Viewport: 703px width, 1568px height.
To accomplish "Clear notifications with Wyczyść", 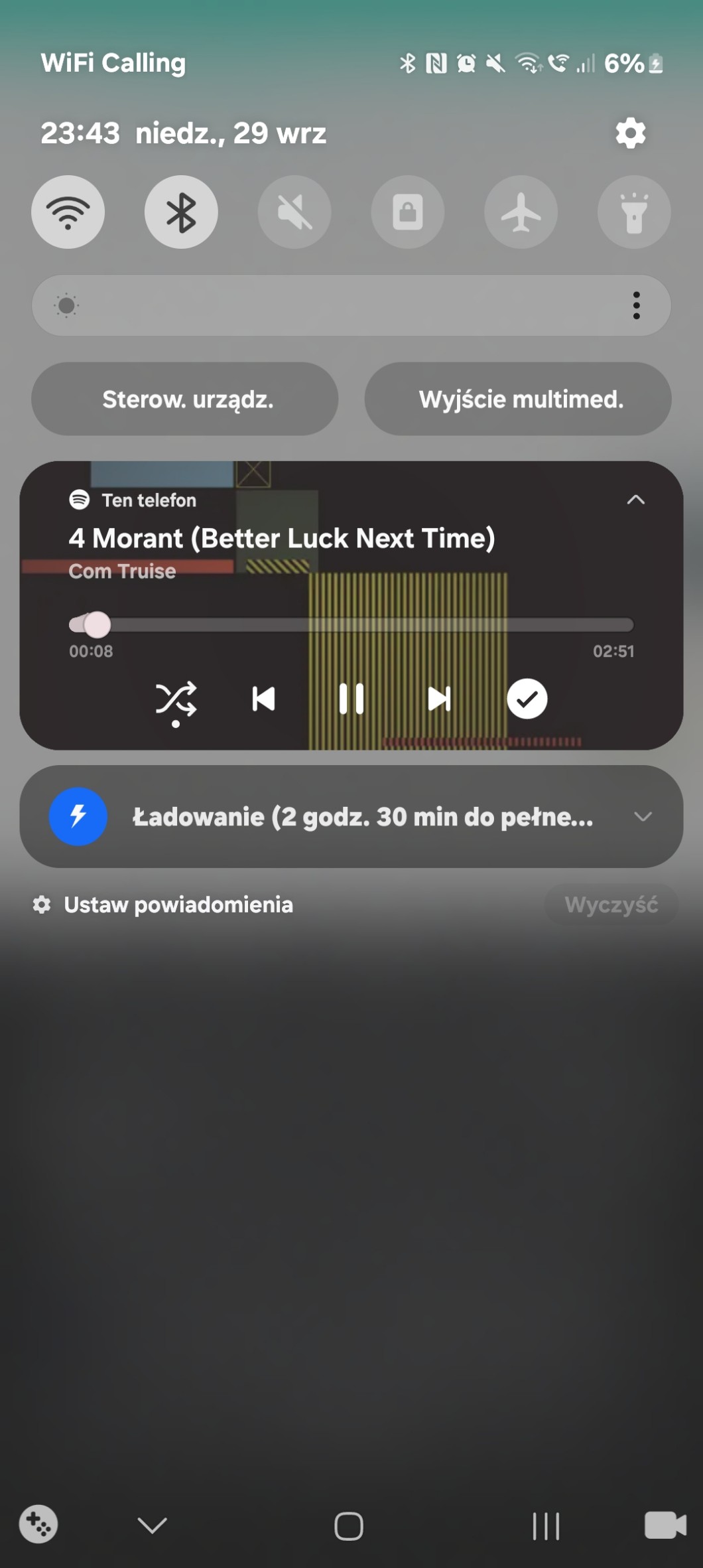I will 611,904.
